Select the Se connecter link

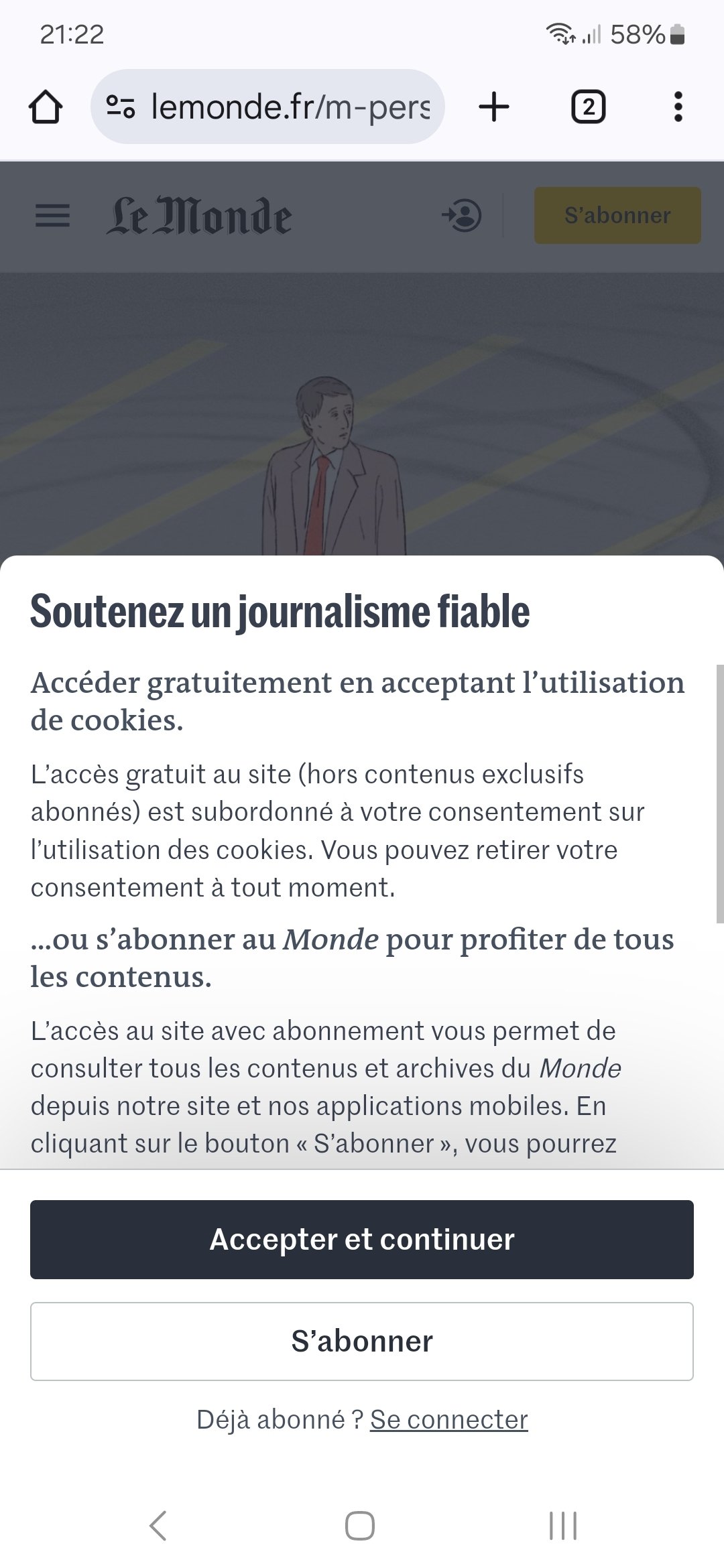[x=450, y=1419]
